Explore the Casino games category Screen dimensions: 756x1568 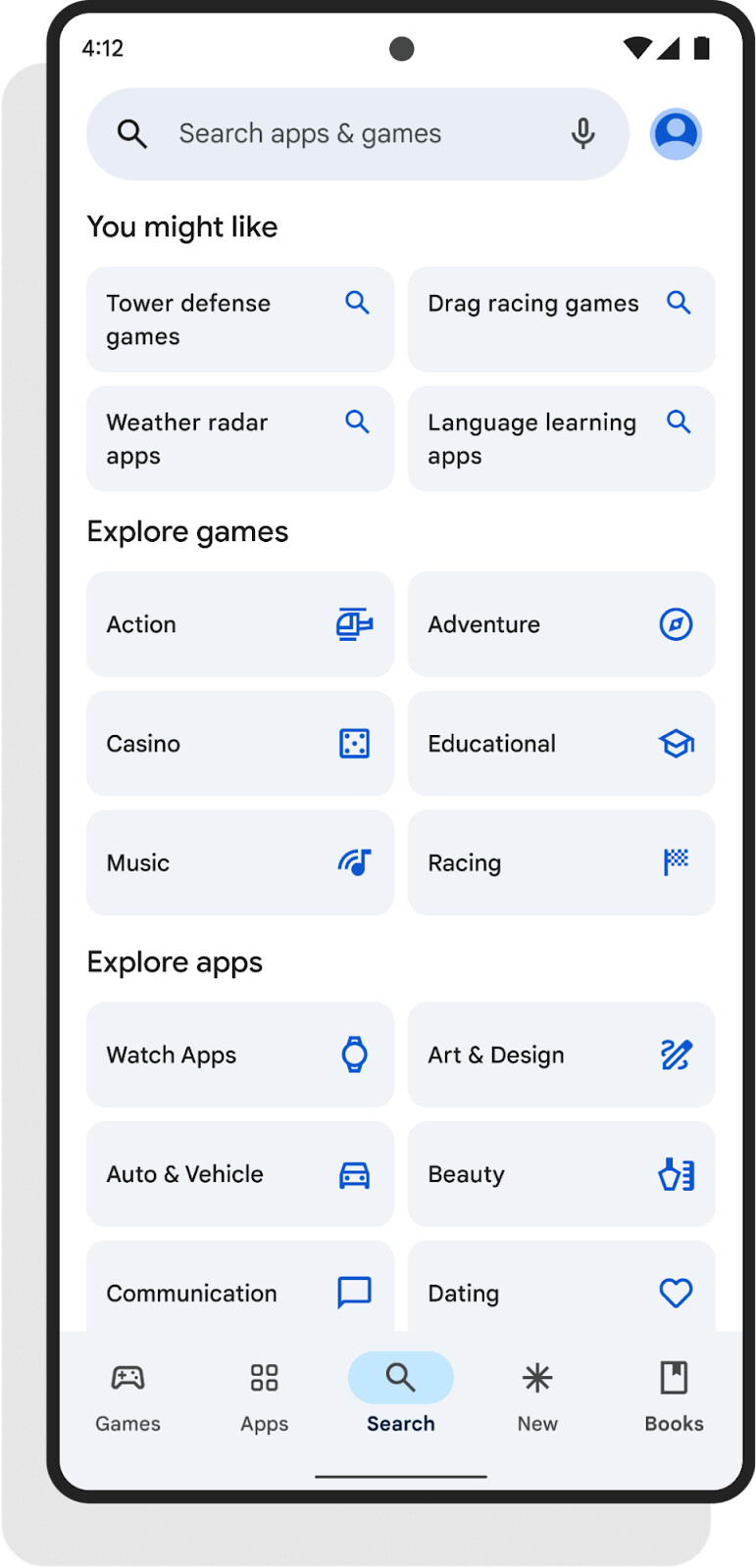239,744
